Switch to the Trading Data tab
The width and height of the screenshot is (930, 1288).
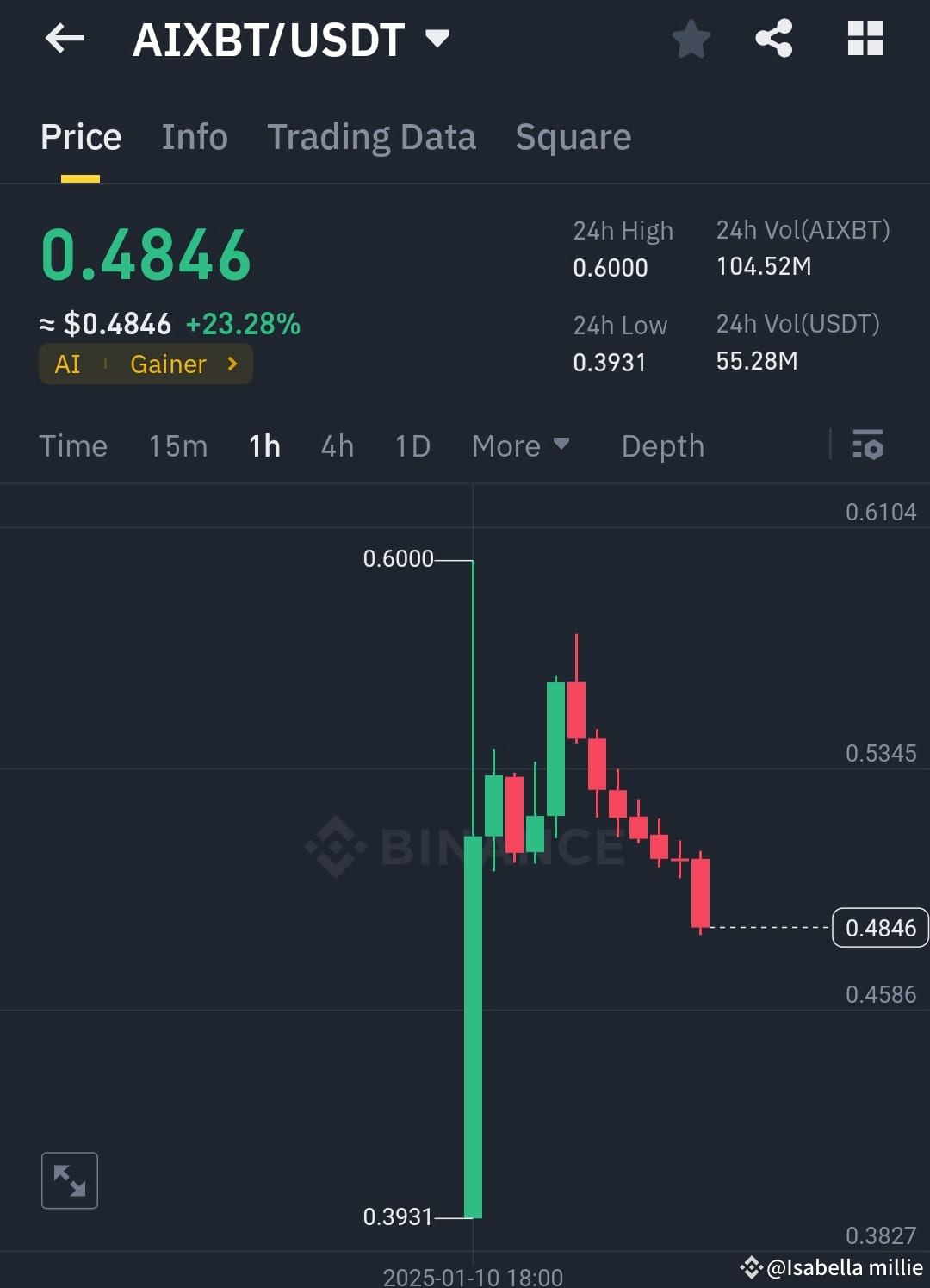click(372, 137)
